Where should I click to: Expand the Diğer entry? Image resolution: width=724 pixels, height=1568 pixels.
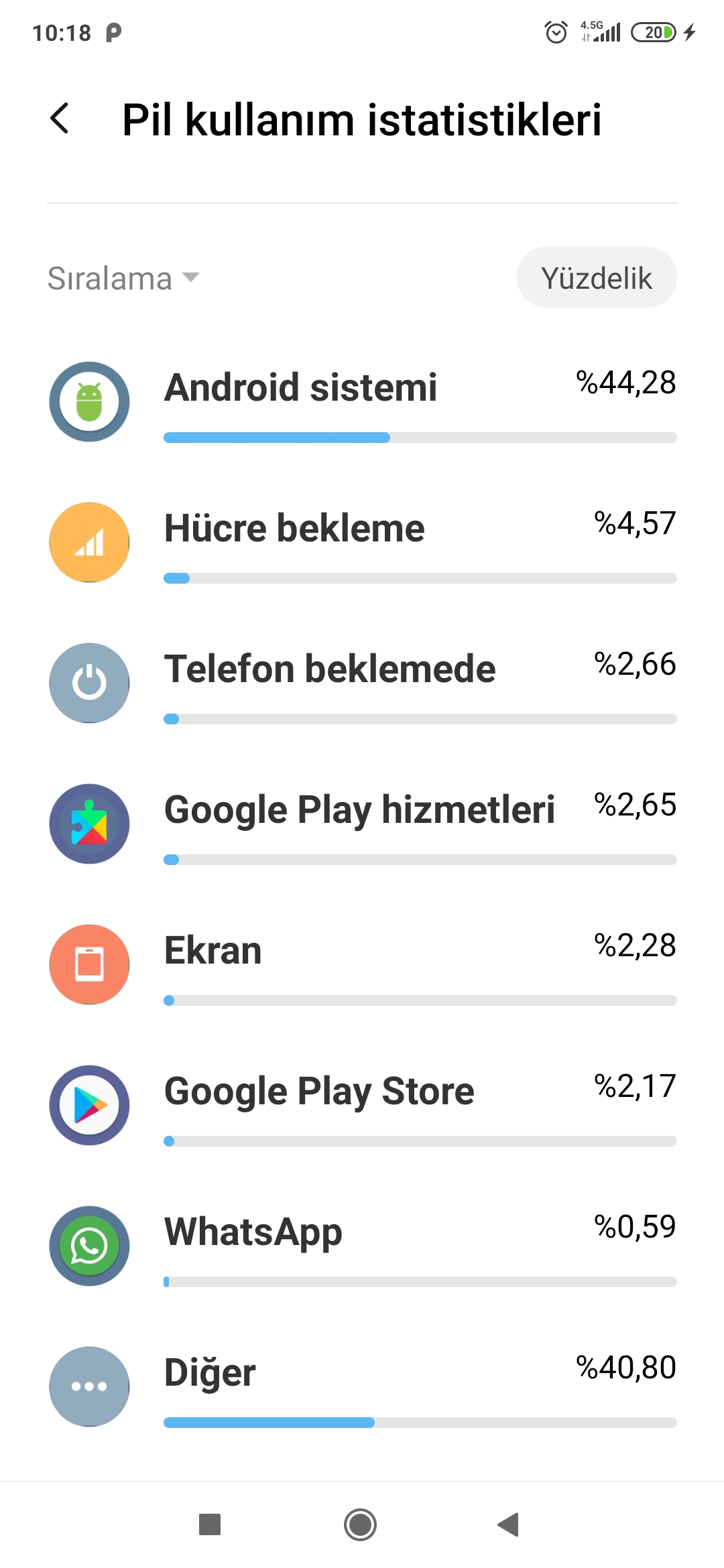[x=362, y=1387]
